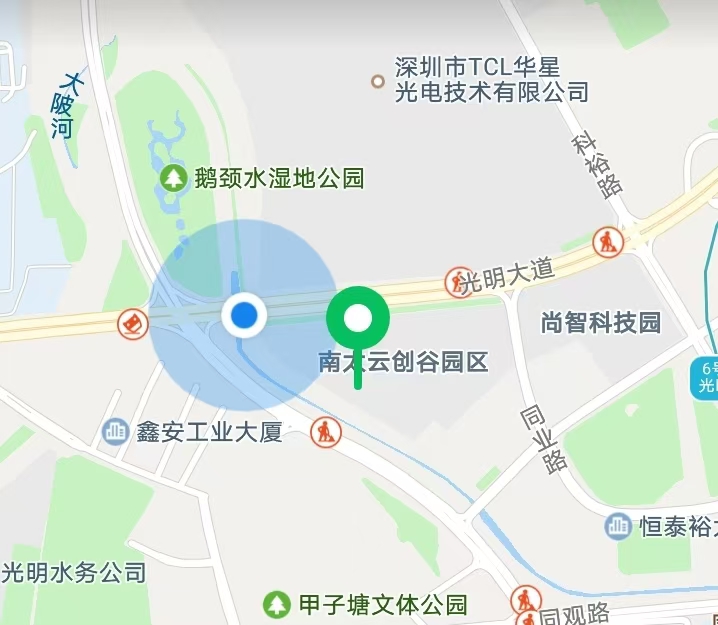The height and width of the screenshot is (625, 718).
Task: Open 鹅颈水湿地公园 park marker
Action: point(175,179)
